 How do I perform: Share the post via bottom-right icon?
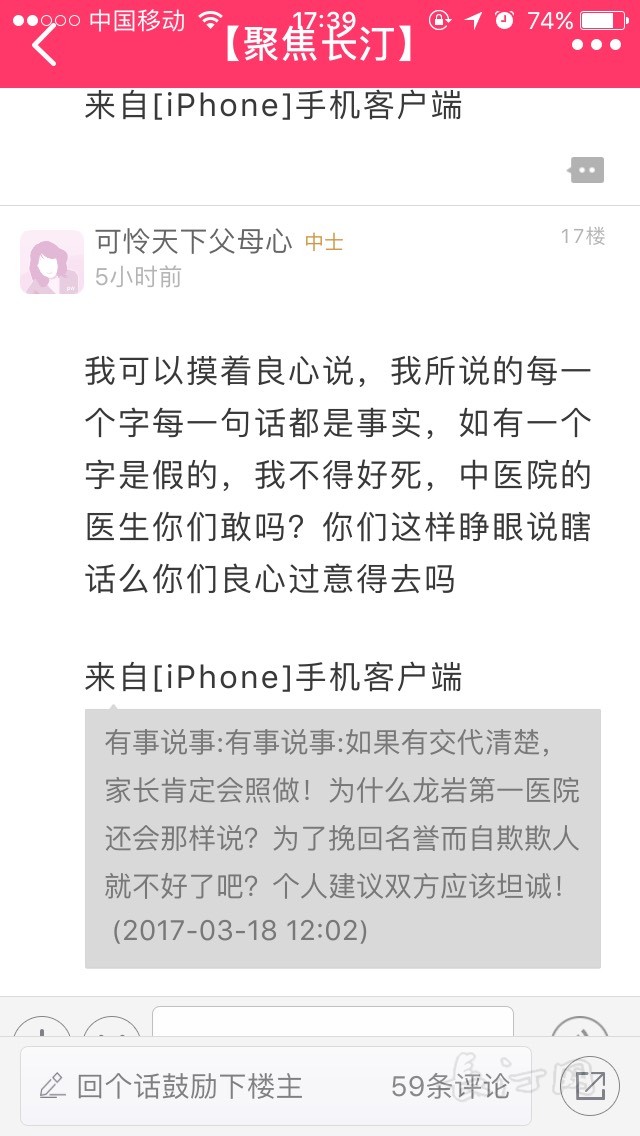point(589,1085)
